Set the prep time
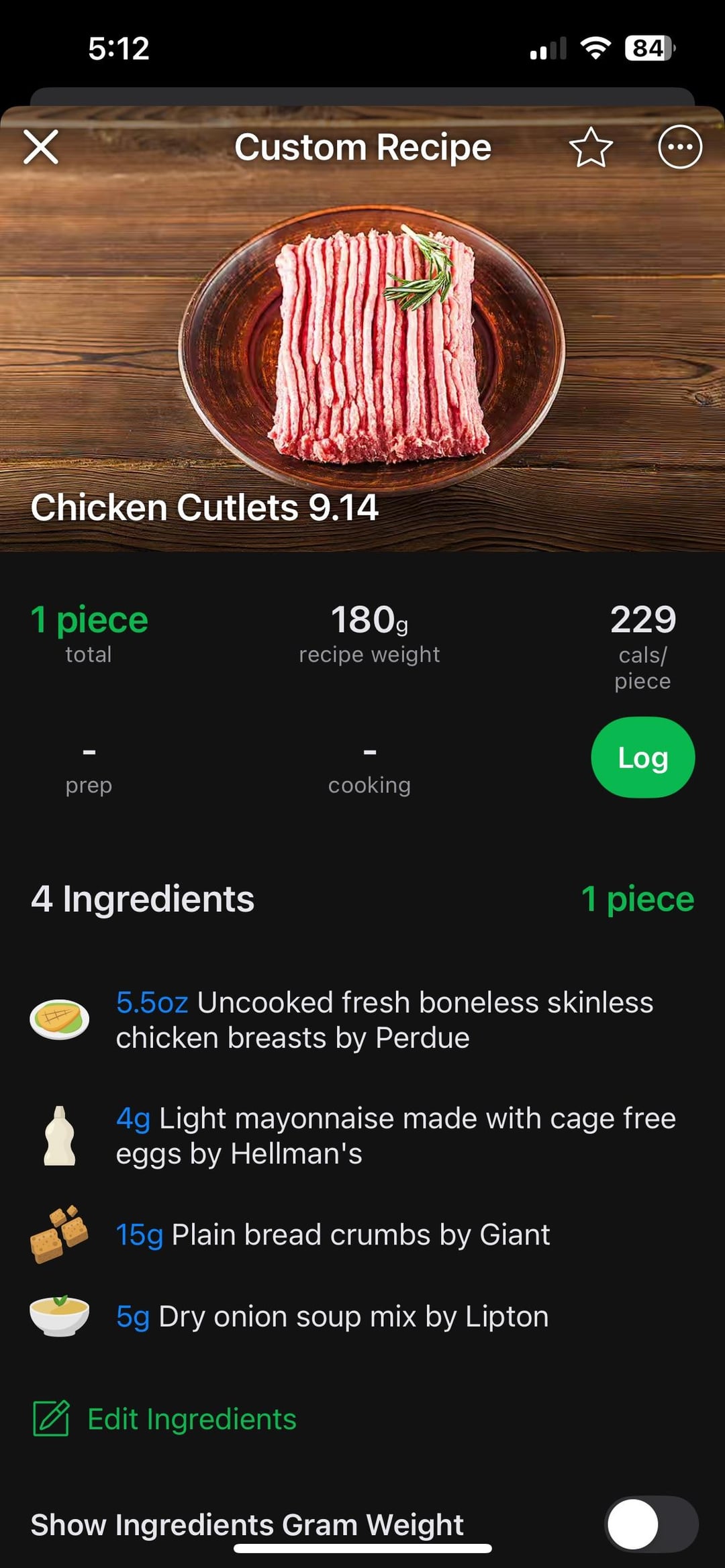725x1568 pixels. pos(89,767)
